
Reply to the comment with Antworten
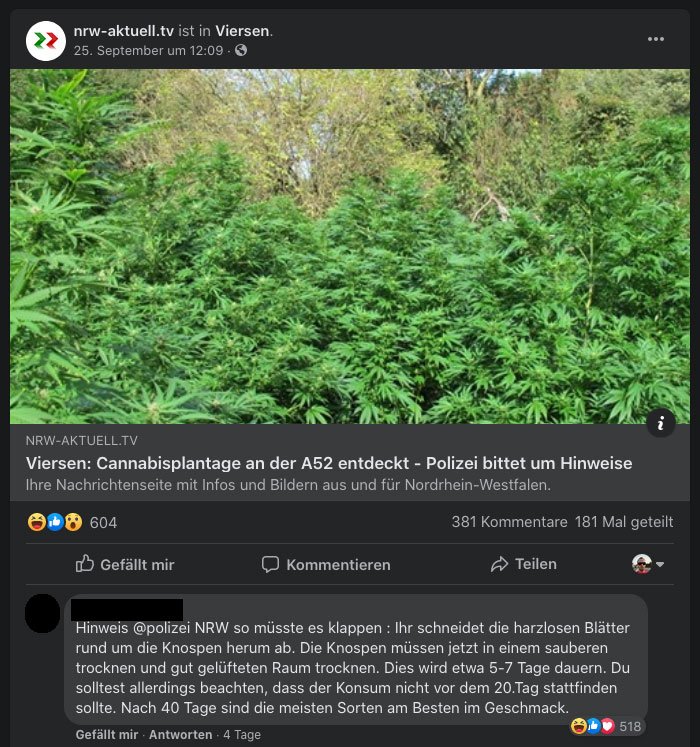pos(180,734)
